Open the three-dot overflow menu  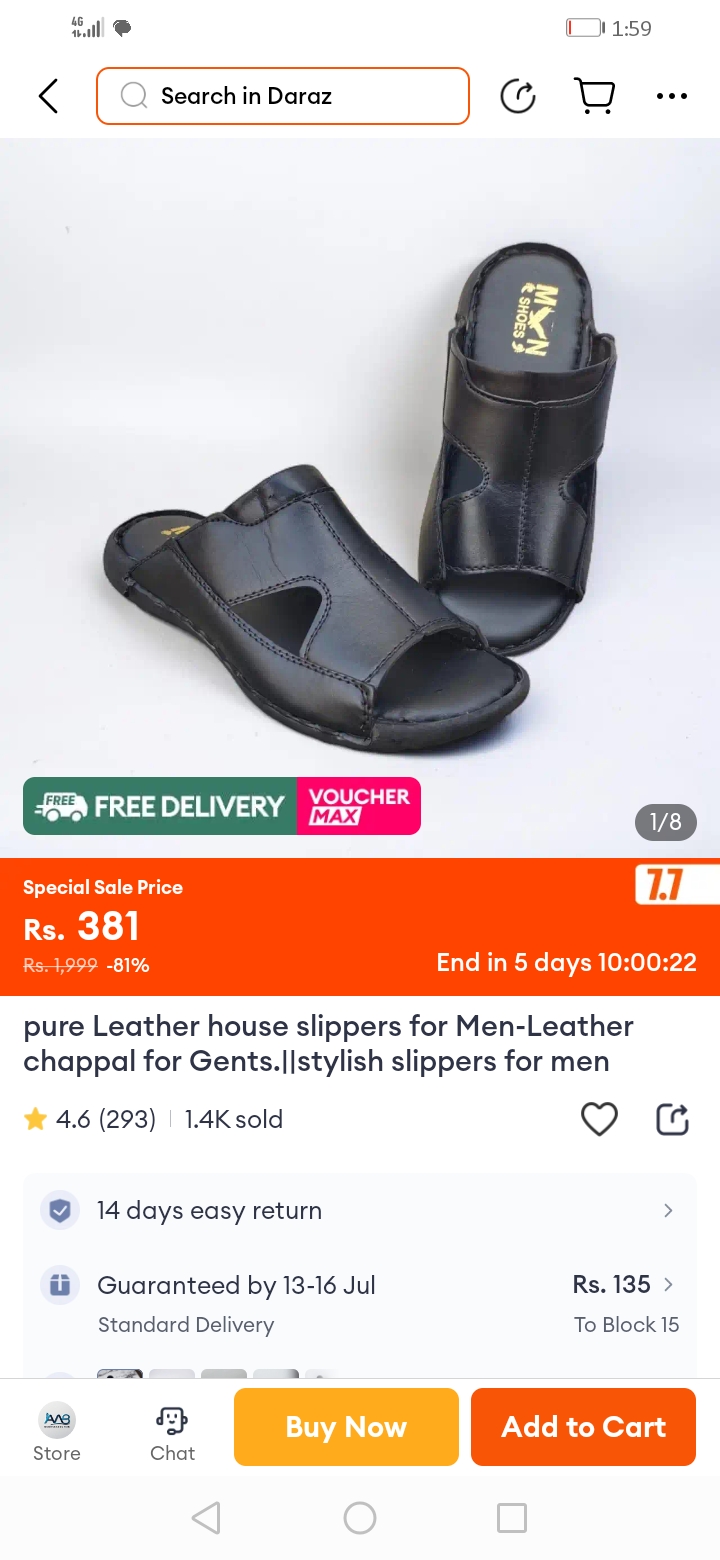tap(672, 96)
